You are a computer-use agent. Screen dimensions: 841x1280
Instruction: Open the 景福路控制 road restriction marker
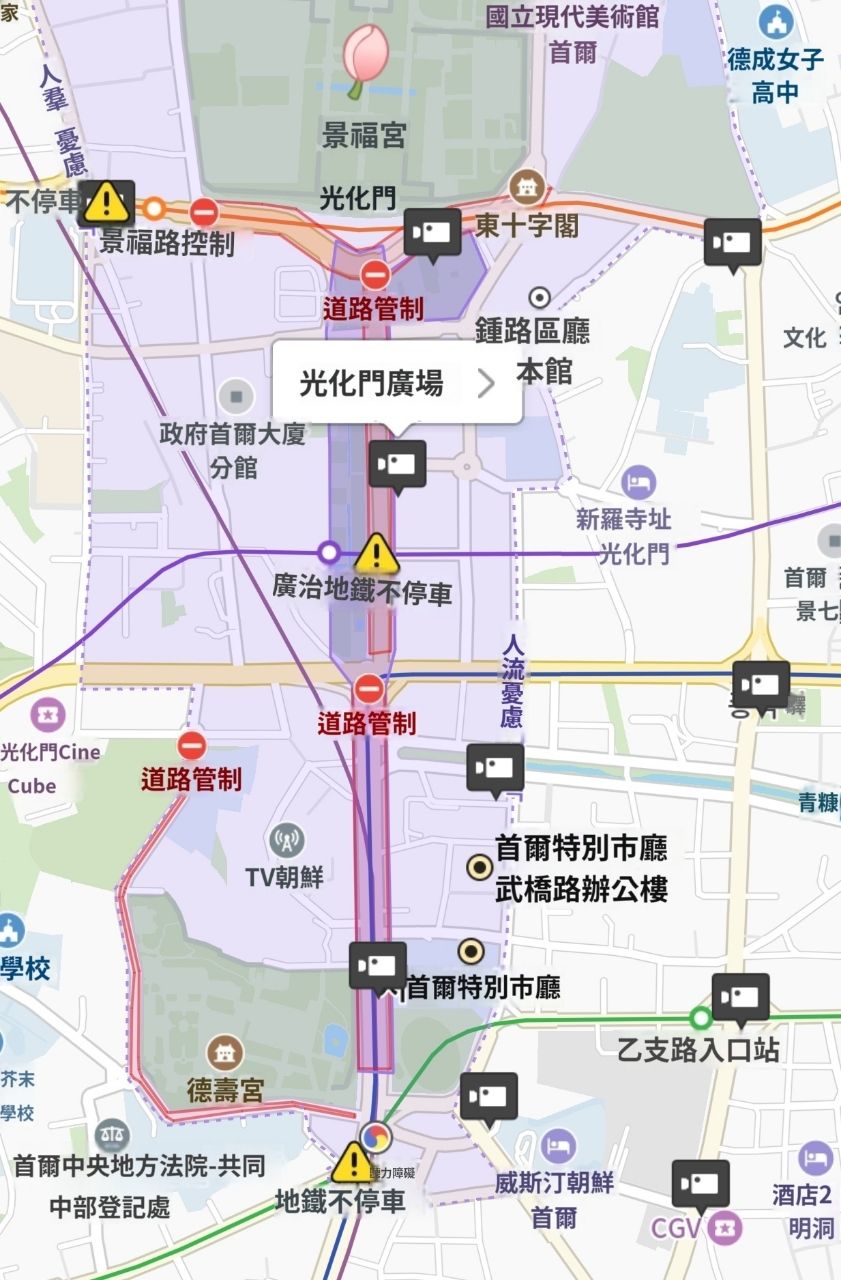click(204, 211)
